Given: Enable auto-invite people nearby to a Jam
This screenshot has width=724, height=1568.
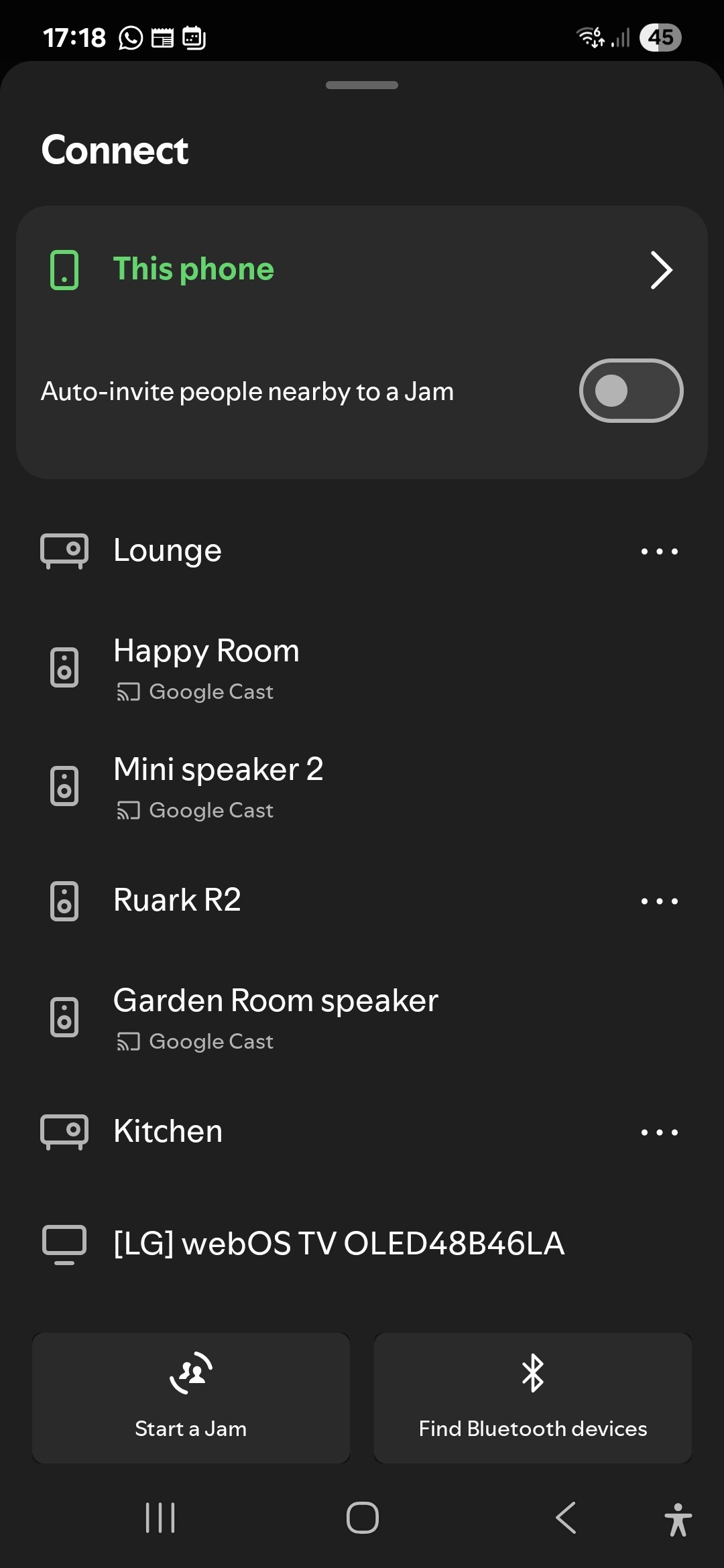Looking at the screenshot, I should pos(631,391).
